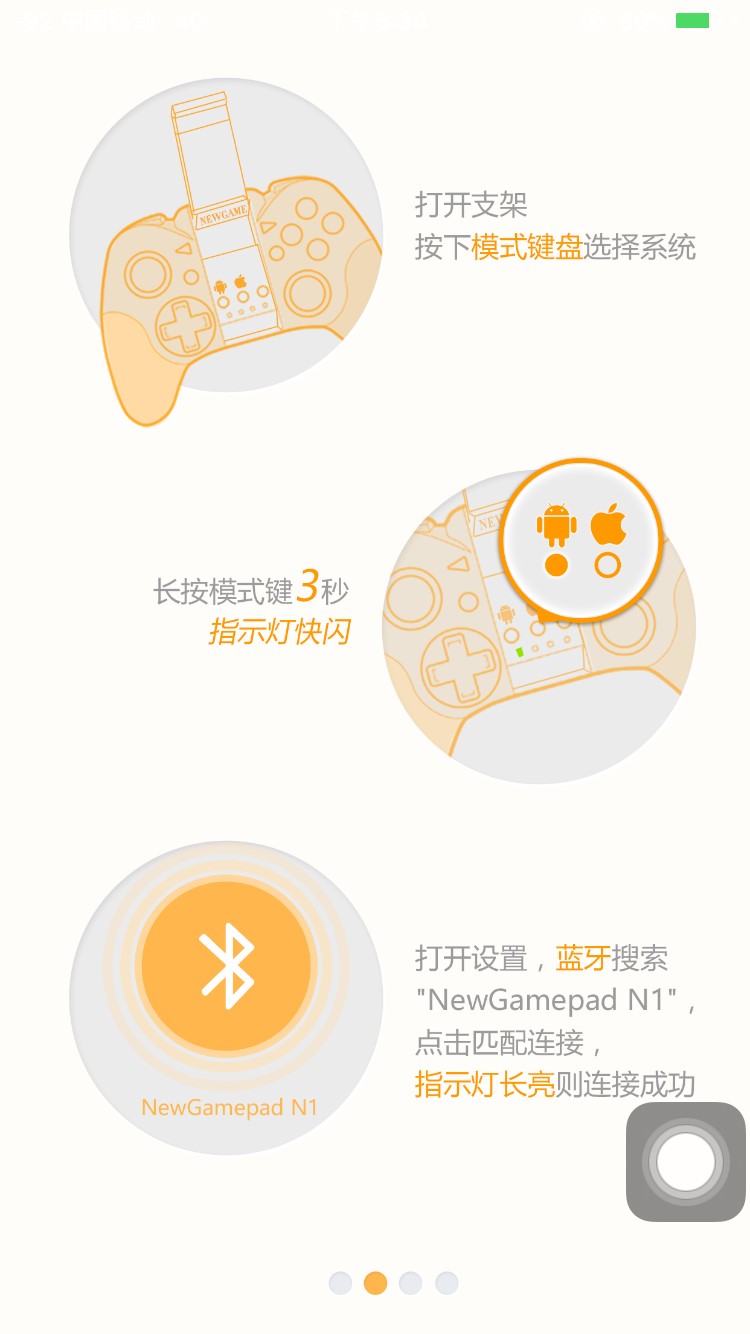Jump to the fourth page indicator dot

446,1283
